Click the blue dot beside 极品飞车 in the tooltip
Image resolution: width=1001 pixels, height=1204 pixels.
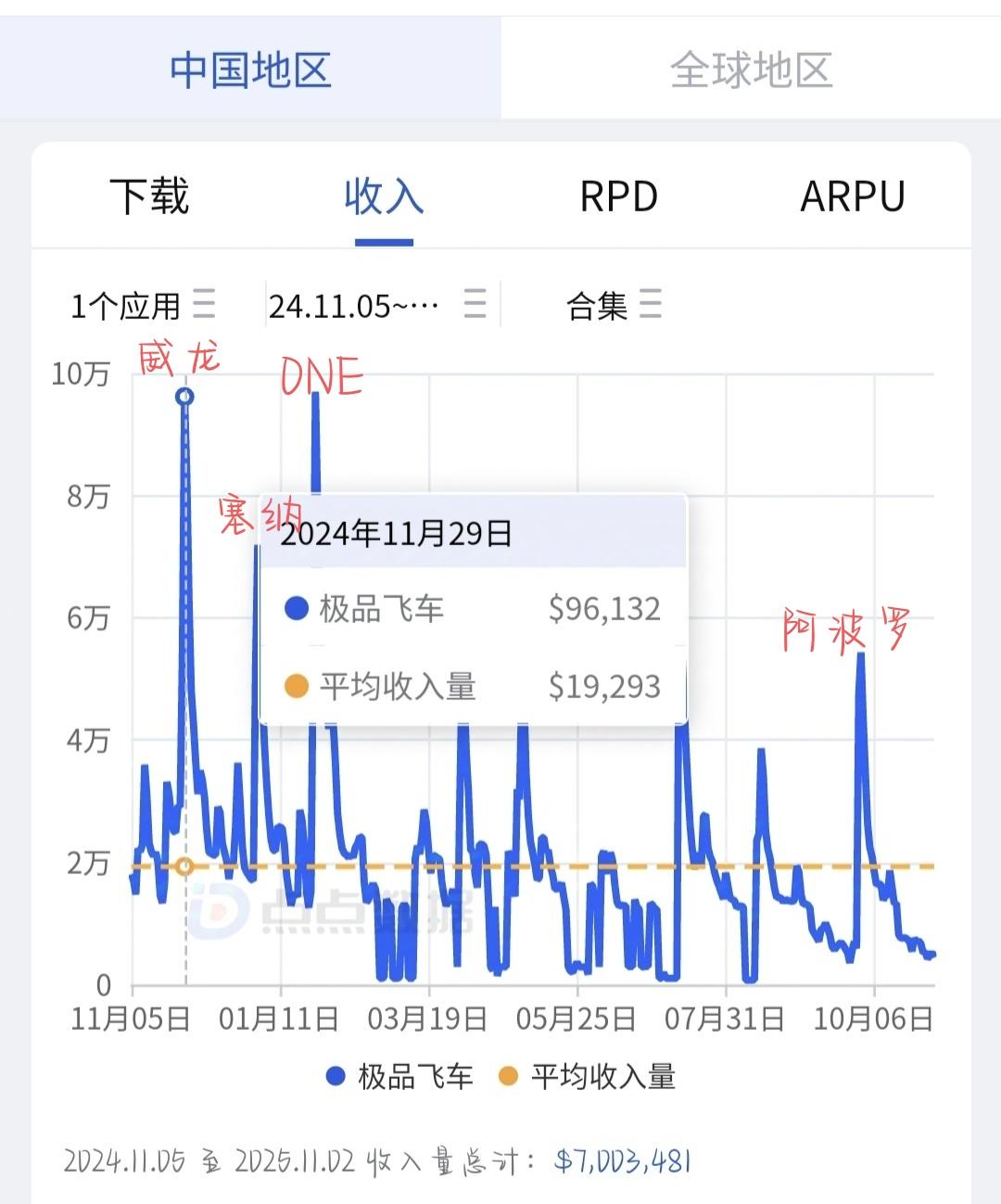coord(295,609)
